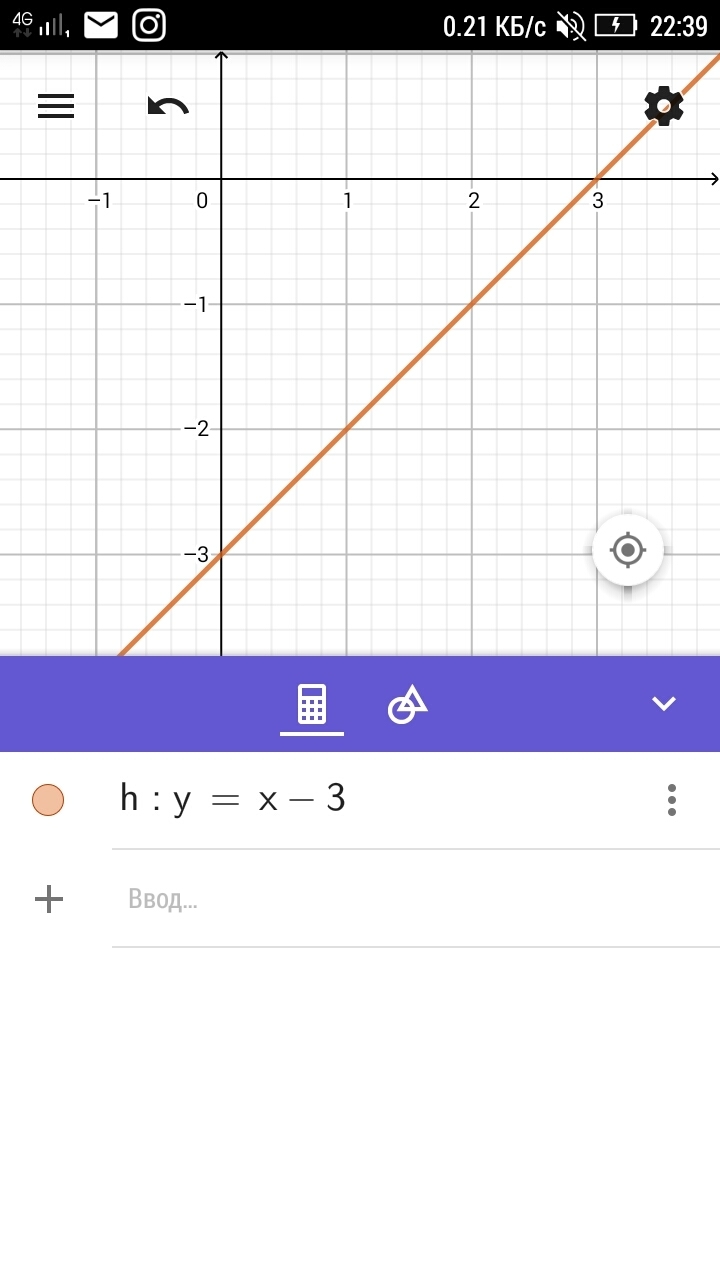Focus the Ввод input field
Viewport: 720px width, 1280px height.
tap(400, 900)
